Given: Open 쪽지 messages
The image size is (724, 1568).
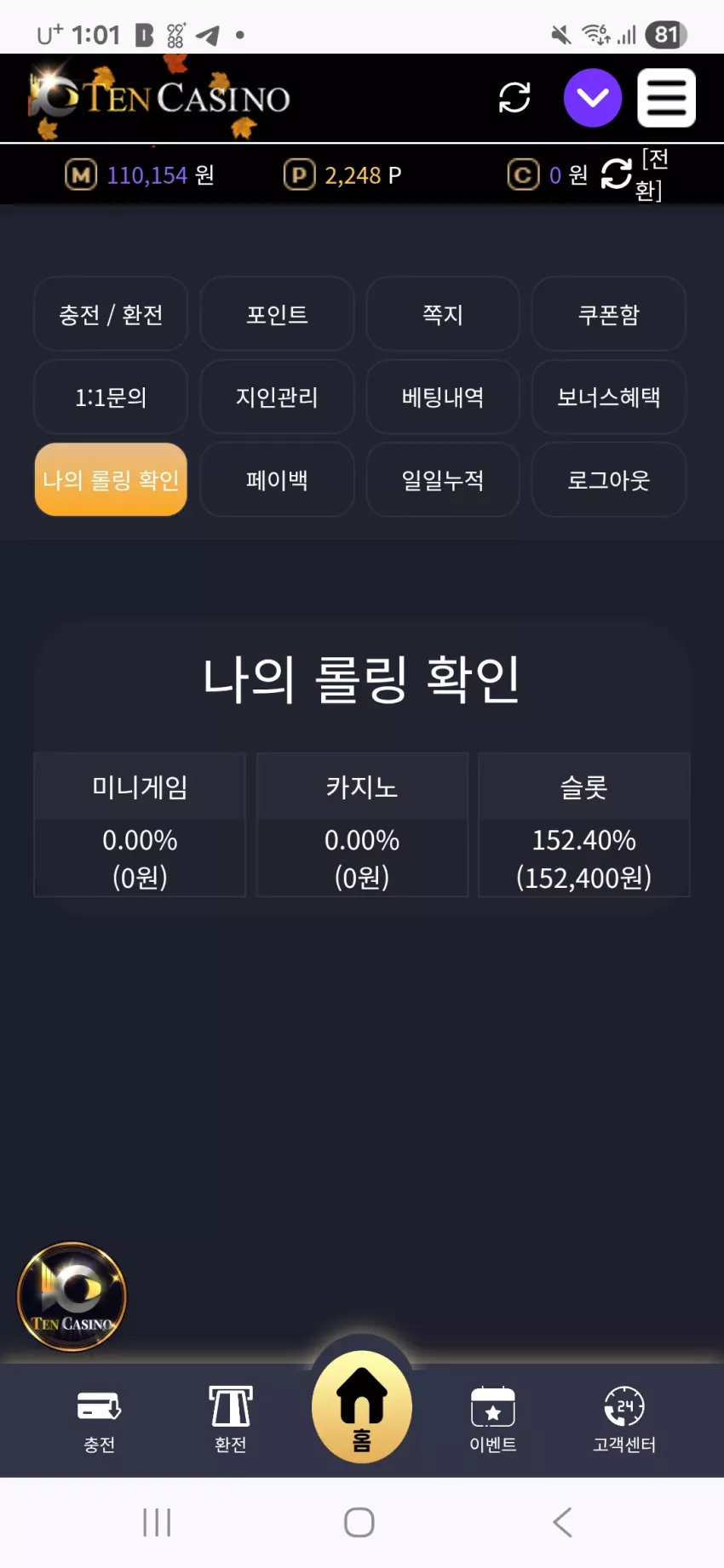Looking at the screenshot, I should 443,314.
